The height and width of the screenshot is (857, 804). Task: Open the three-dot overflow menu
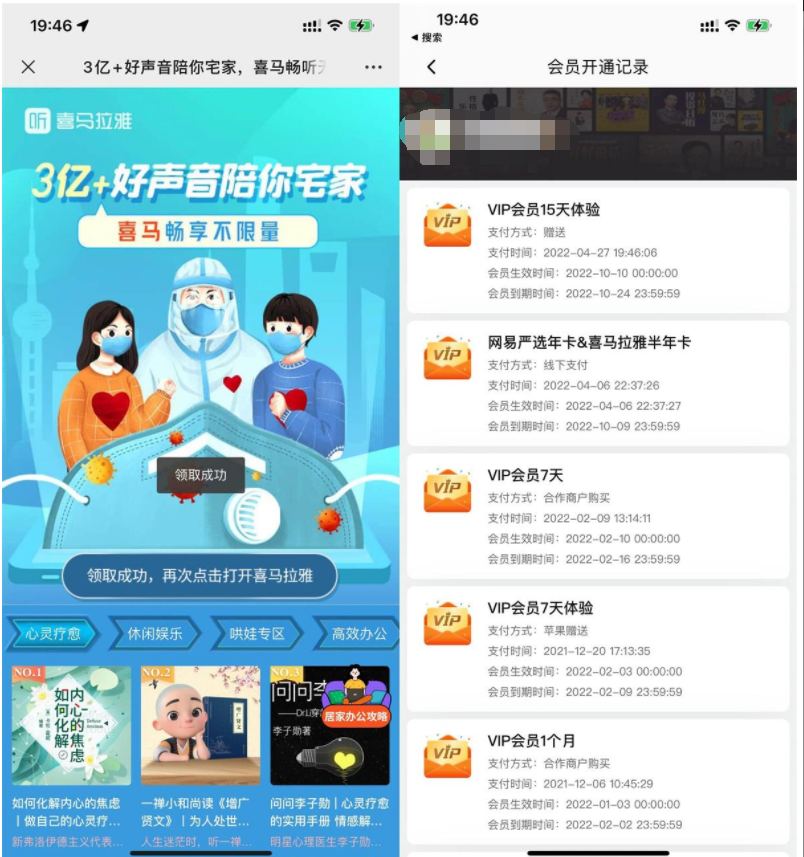[x=373, y=67]
